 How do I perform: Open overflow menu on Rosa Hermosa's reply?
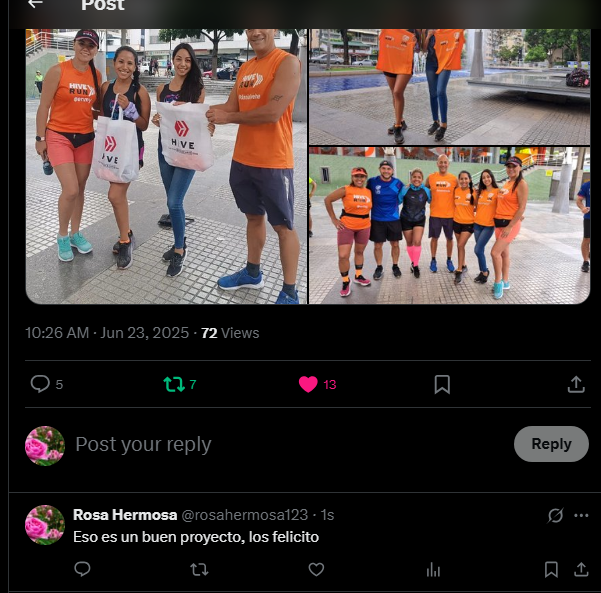[581, 515]
